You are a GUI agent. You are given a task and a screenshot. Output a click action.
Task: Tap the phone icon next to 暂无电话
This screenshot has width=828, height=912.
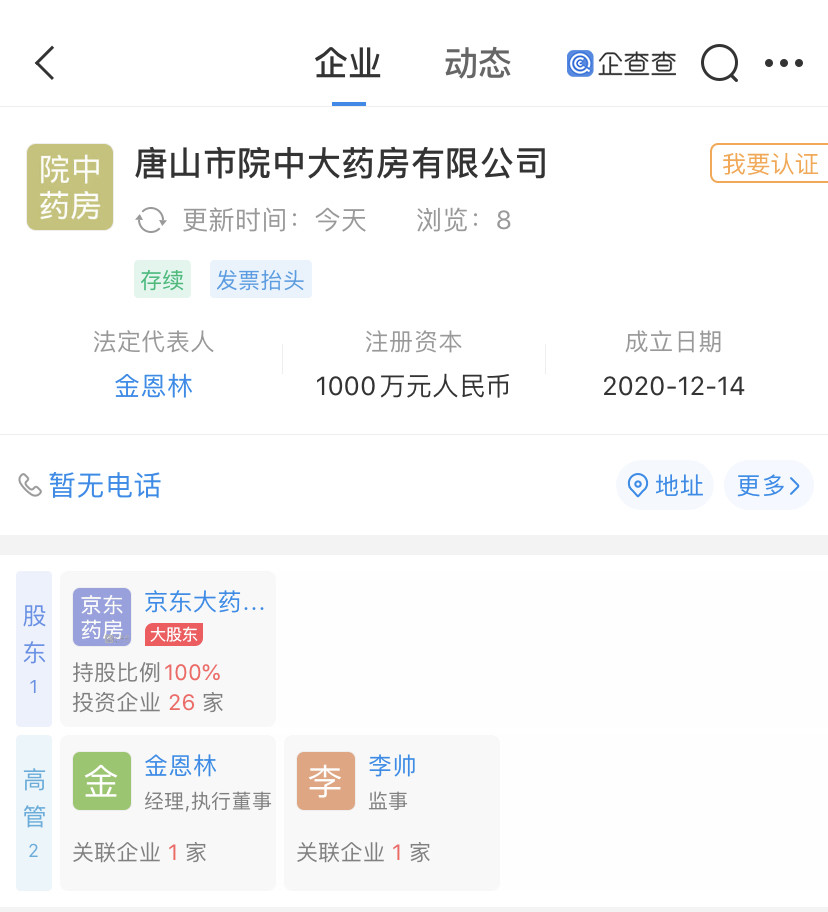30,485
